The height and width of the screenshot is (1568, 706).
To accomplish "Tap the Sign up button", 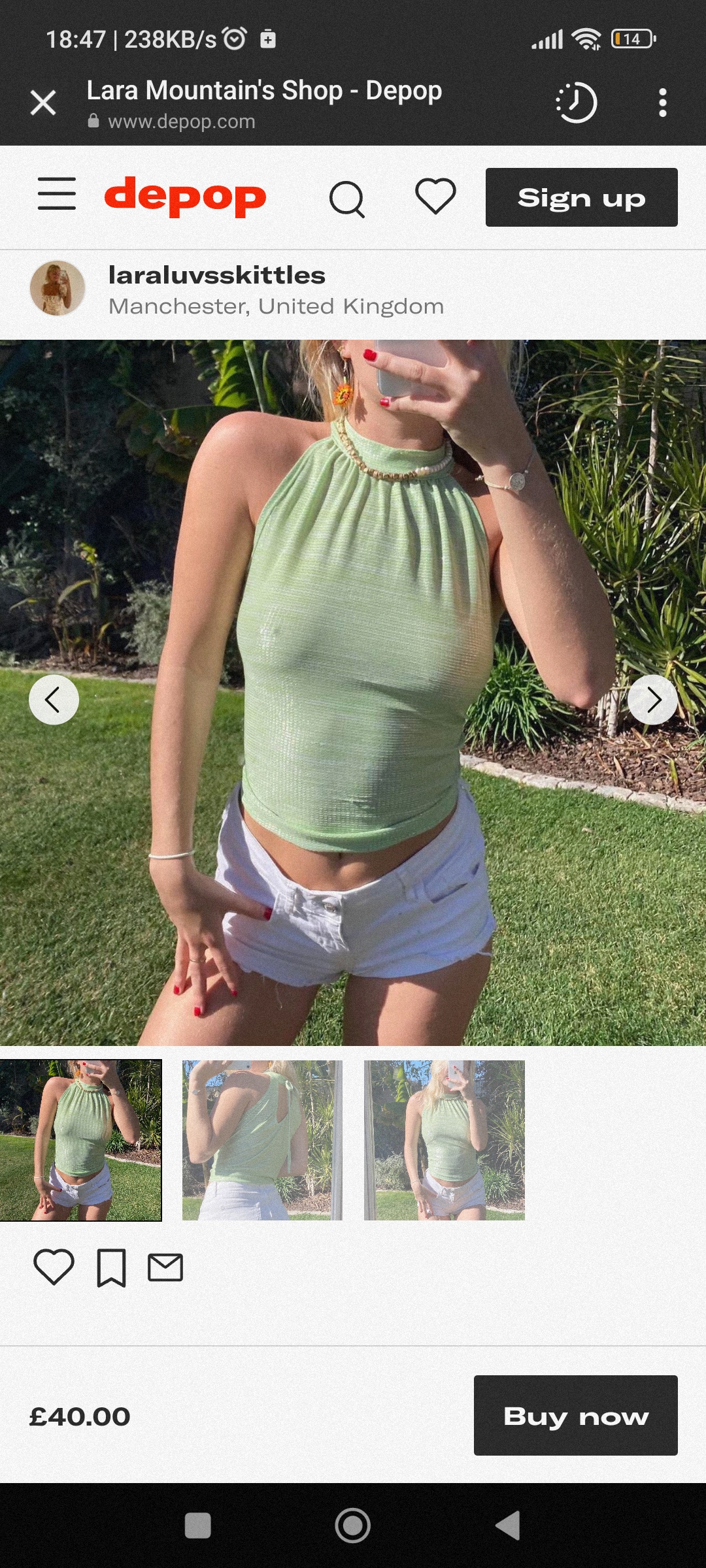I will coord(581,197).
